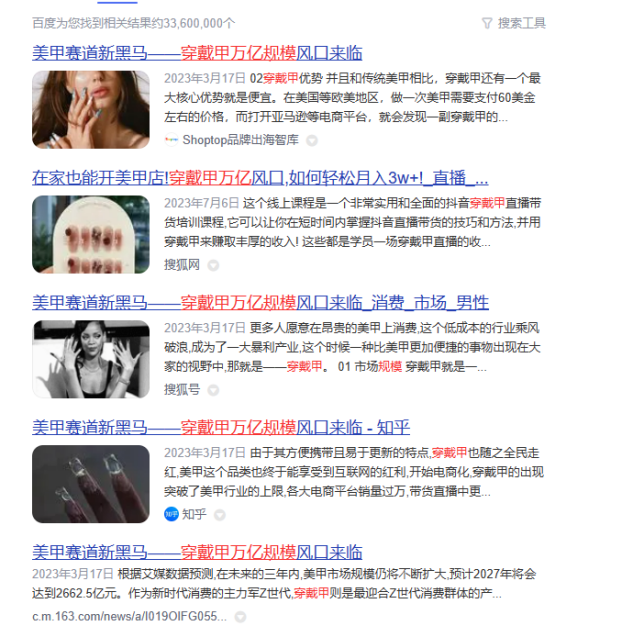This screenshot has width=634, height=637.
Task: Tap the nail set thumbnail of the 在家也能开美甲店 result
Action: coord(91,235)
